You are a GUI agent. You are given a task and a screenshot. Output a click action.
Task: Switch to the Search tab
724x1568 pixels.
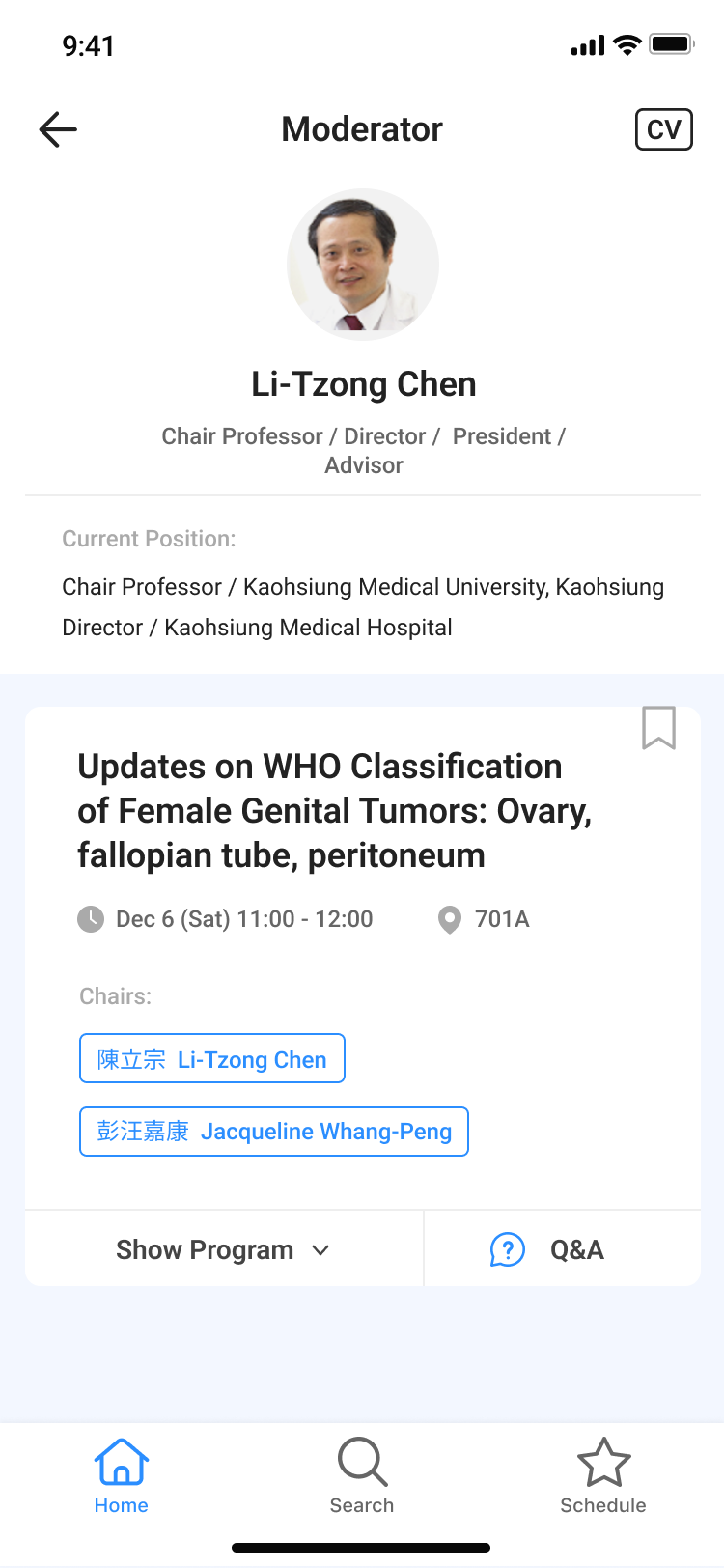pyautogui.click(x=362, y=1475)
